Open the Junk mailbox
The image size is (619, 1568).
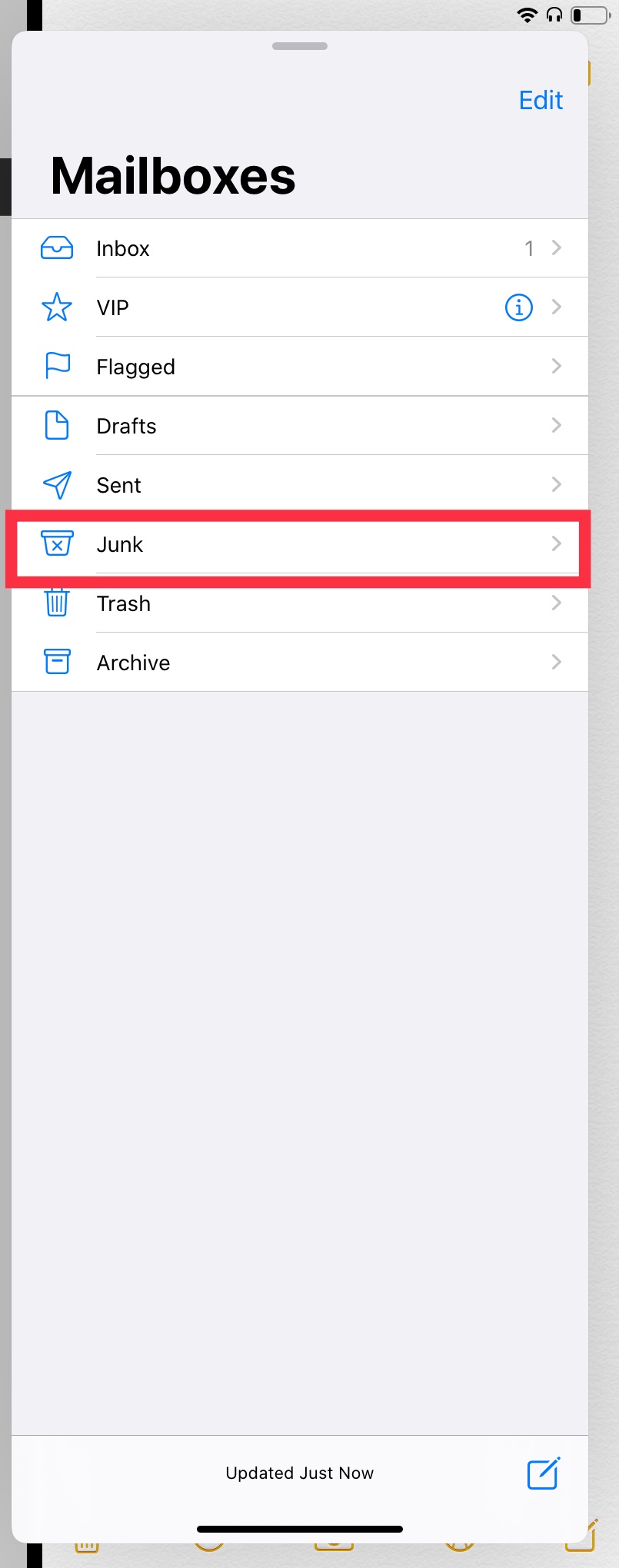pyautogui.click(x=300, y=544)
